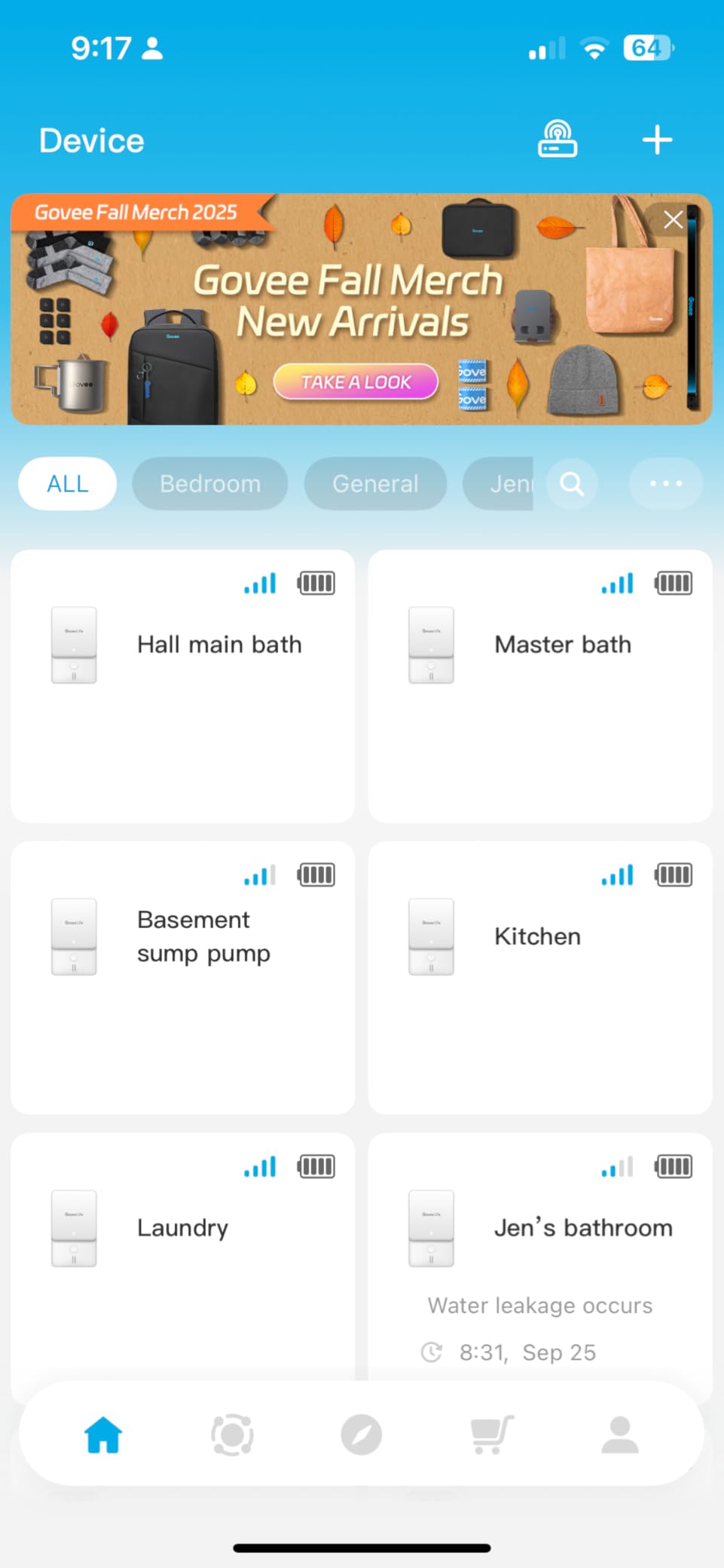The image size is (724, 1568).
Task: Open the second bottom navigation tab
Action: (x=232, y=1435)
